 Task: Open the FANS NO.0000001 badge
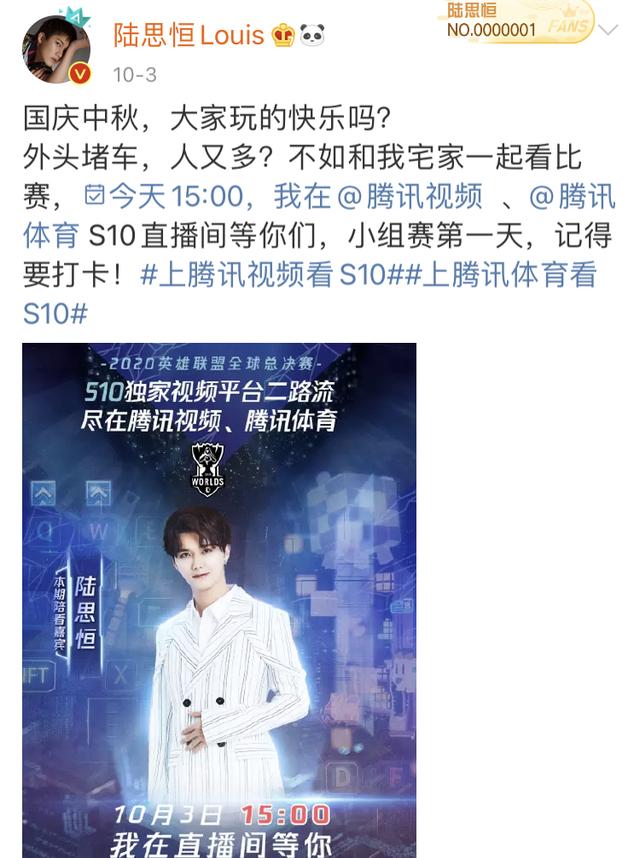tap(515, 22)
